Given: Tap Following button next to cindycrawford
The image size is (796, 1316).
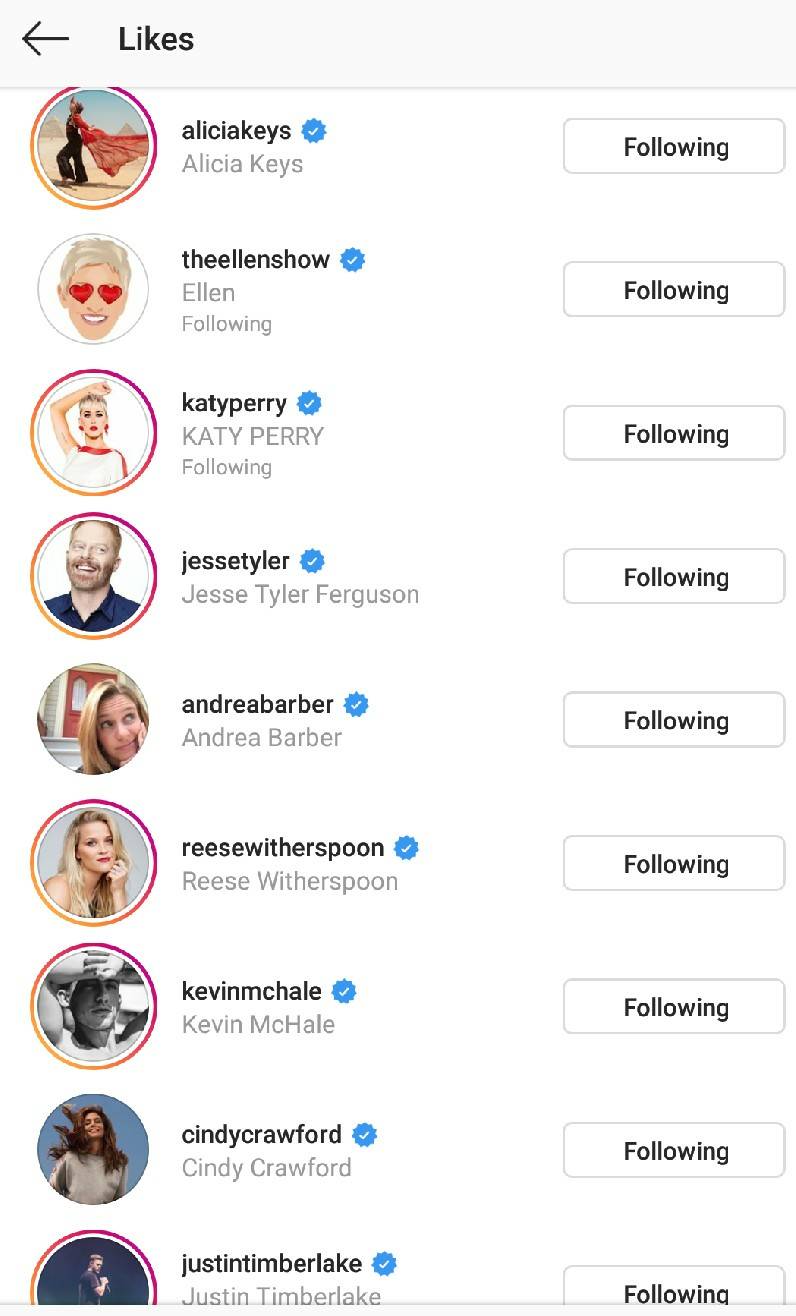Looking at the screenshot, I should tap(674, 1150).
